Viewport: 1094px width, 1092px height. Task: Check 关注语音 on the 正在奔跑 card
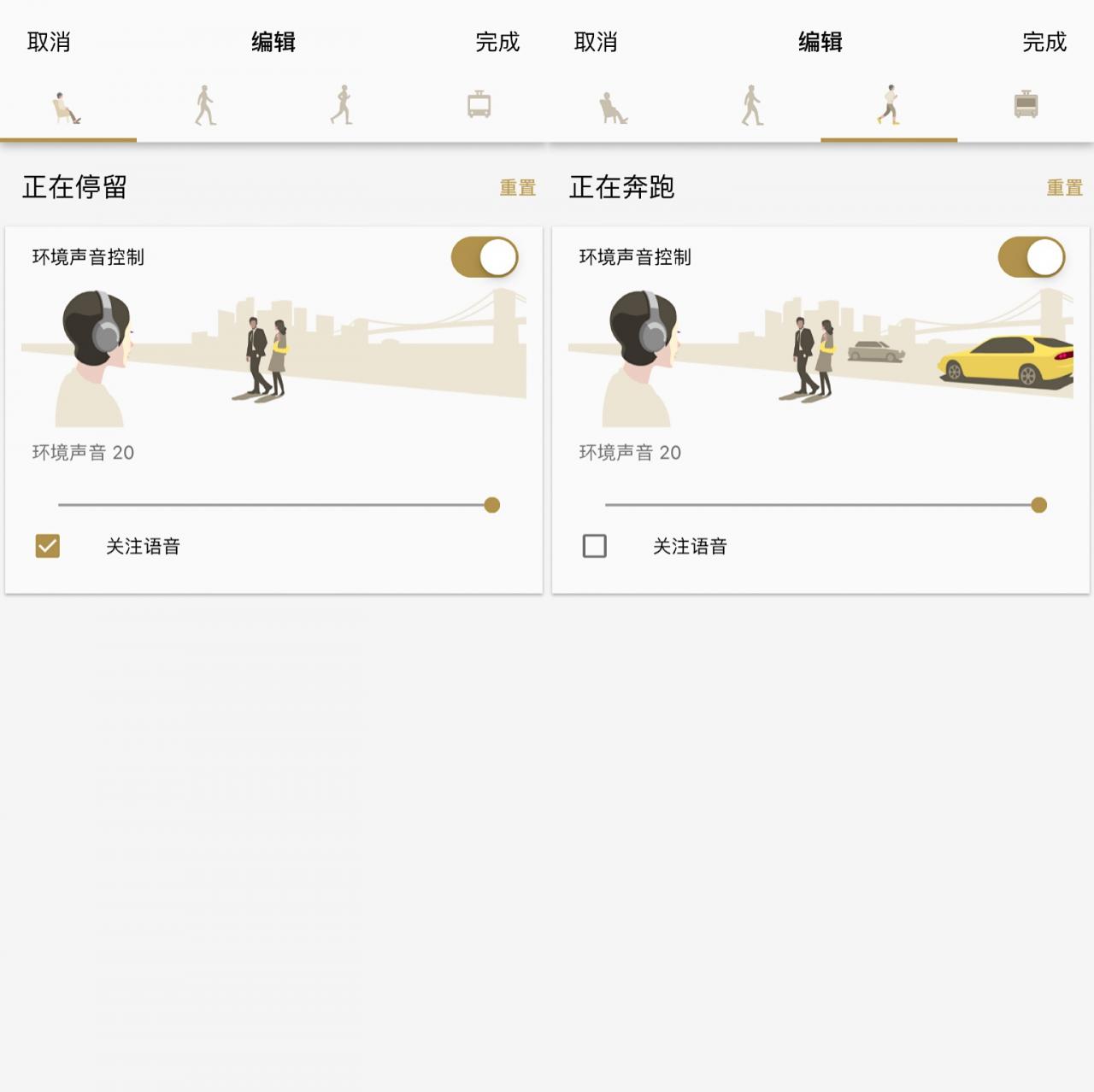pyautogui.click(x=595, y=546)
